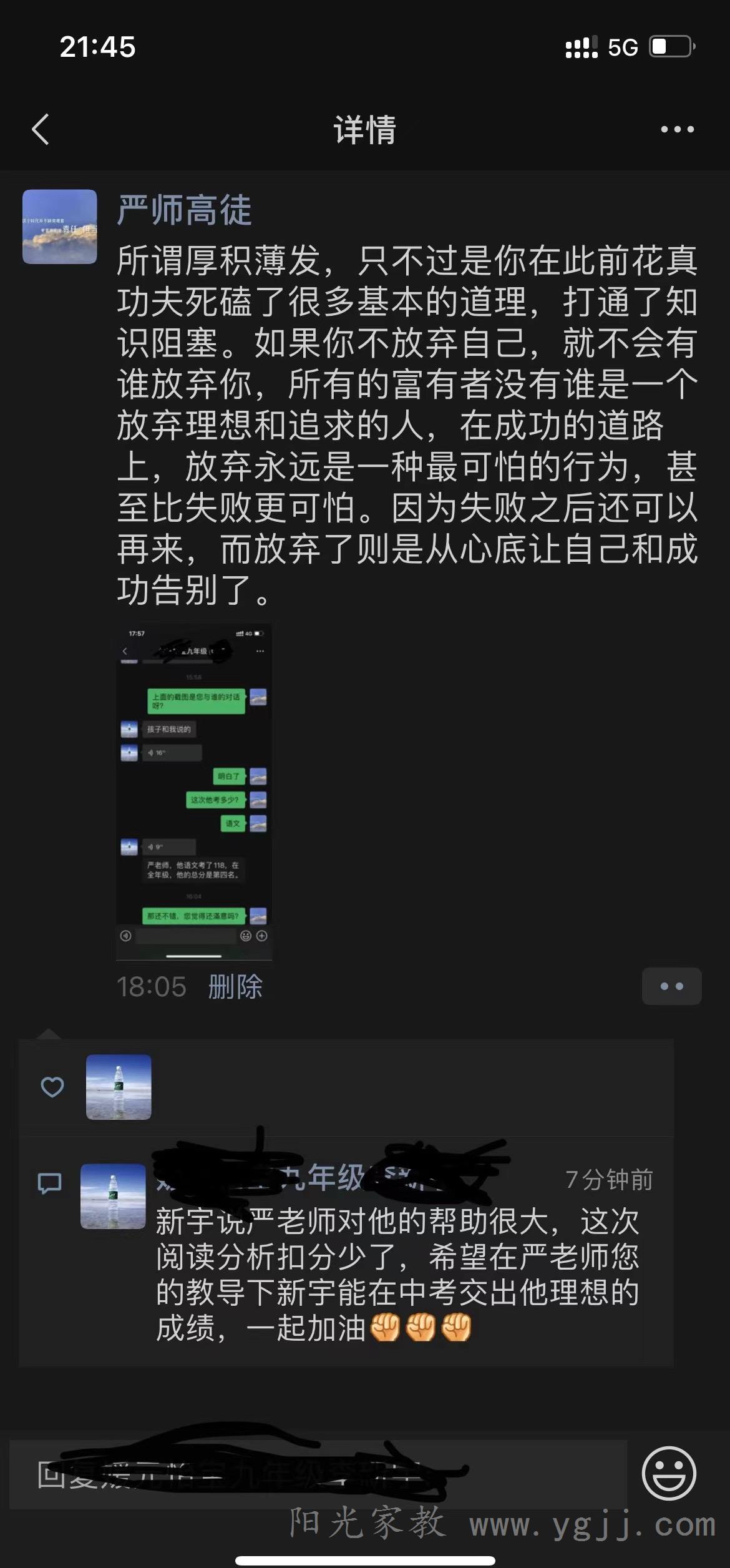Open the emoji picker
The height and width of the screenshot is (1568, 730).
coord(669,1473)
